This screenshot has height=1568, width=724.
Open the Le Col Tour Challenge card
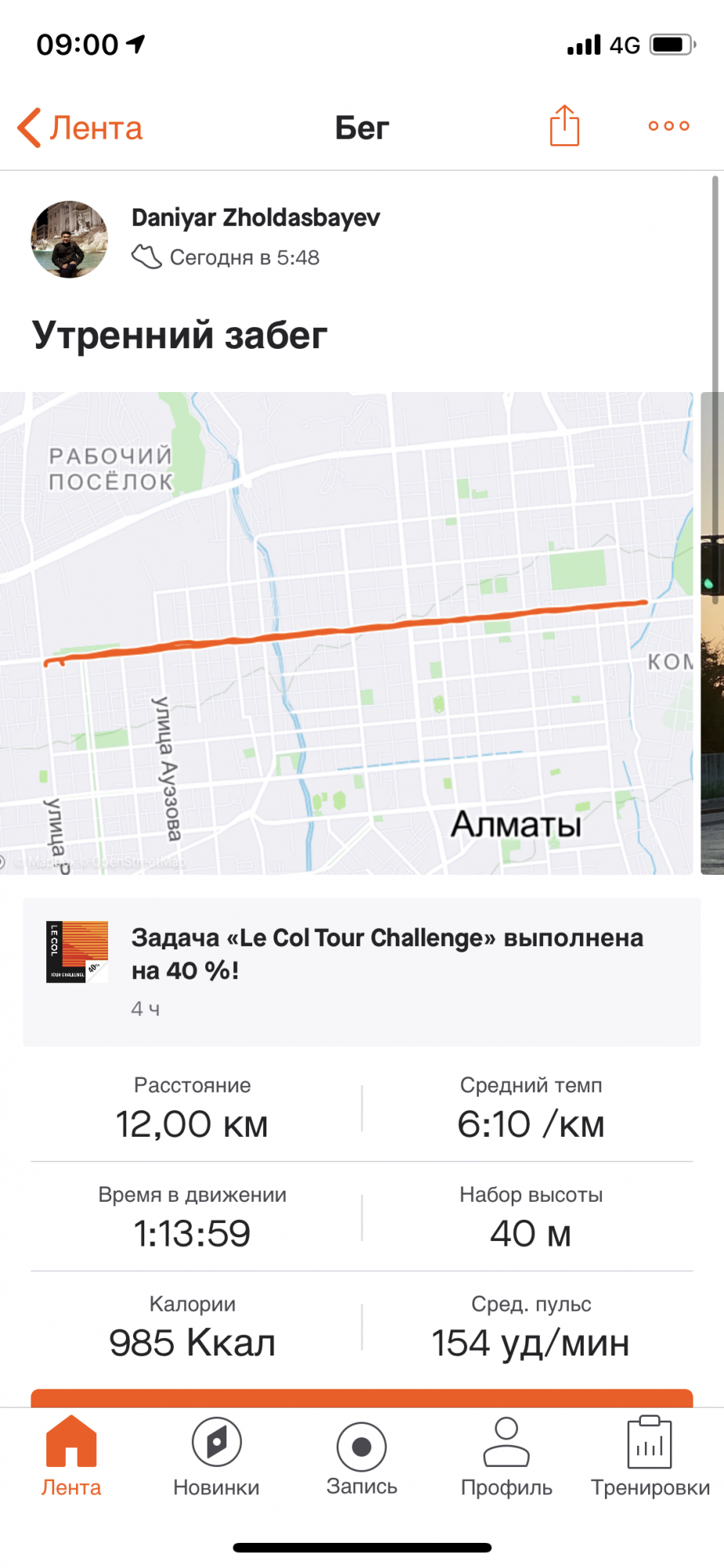point(361,971)
